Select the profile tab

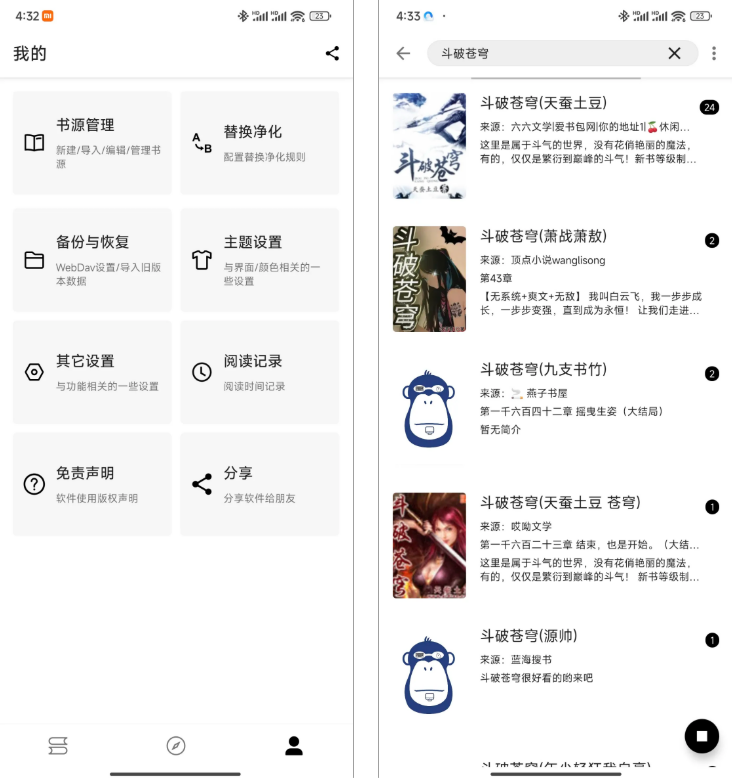pos(294,745)
